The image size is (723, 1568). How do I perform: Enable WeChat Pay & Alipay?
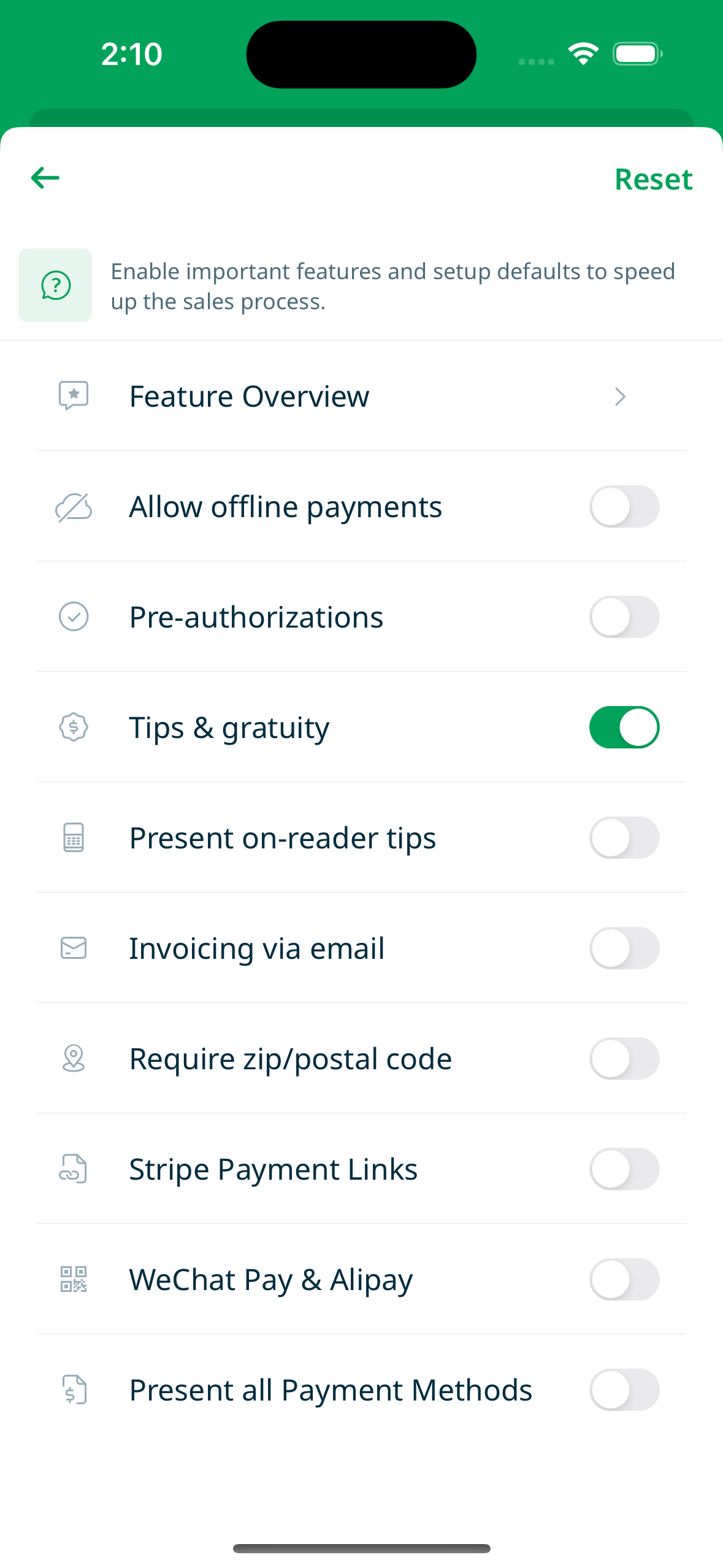point(624,1280)
